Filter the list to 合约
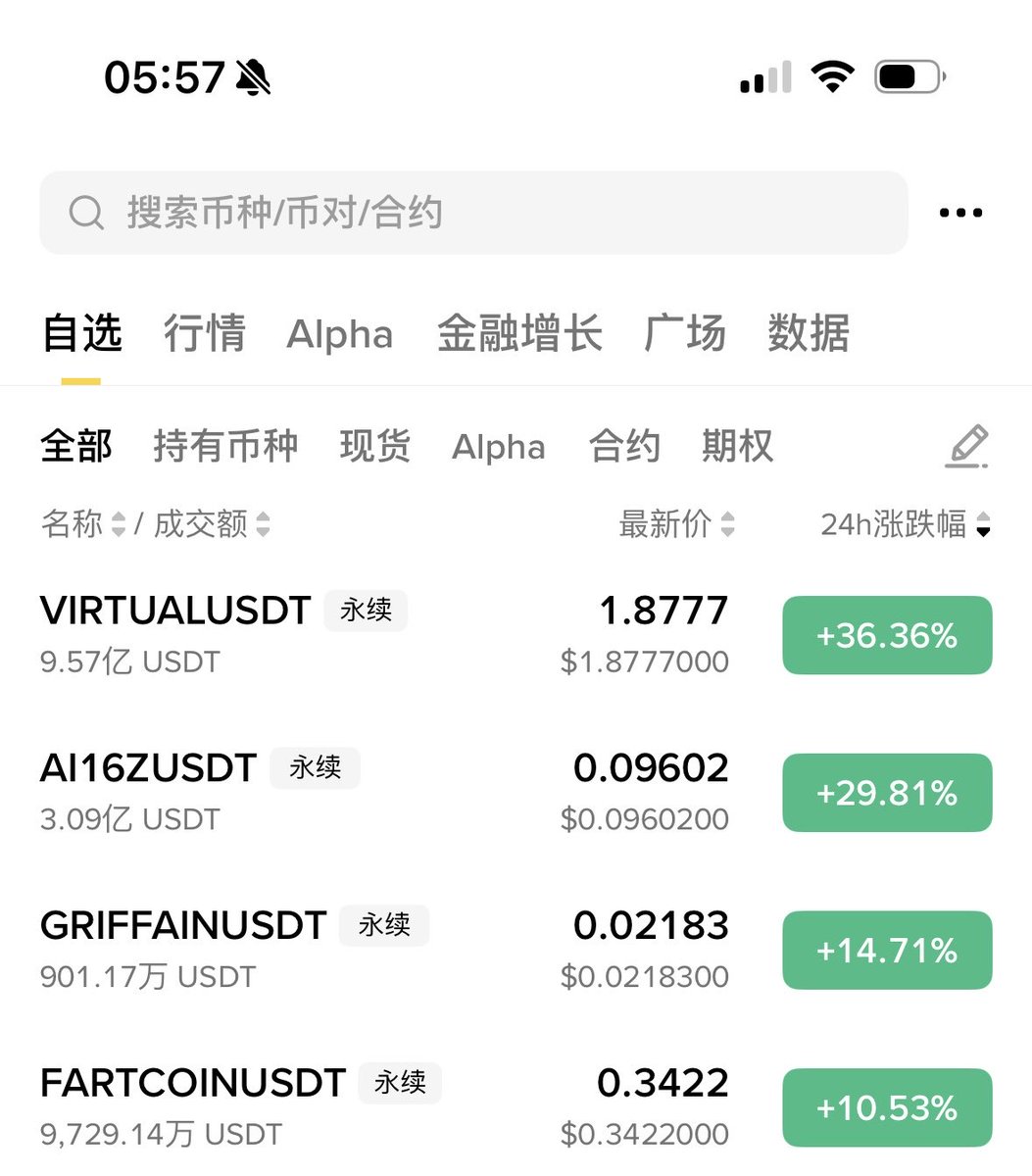The image size is (1032, 1176). [x=624, y=447]
